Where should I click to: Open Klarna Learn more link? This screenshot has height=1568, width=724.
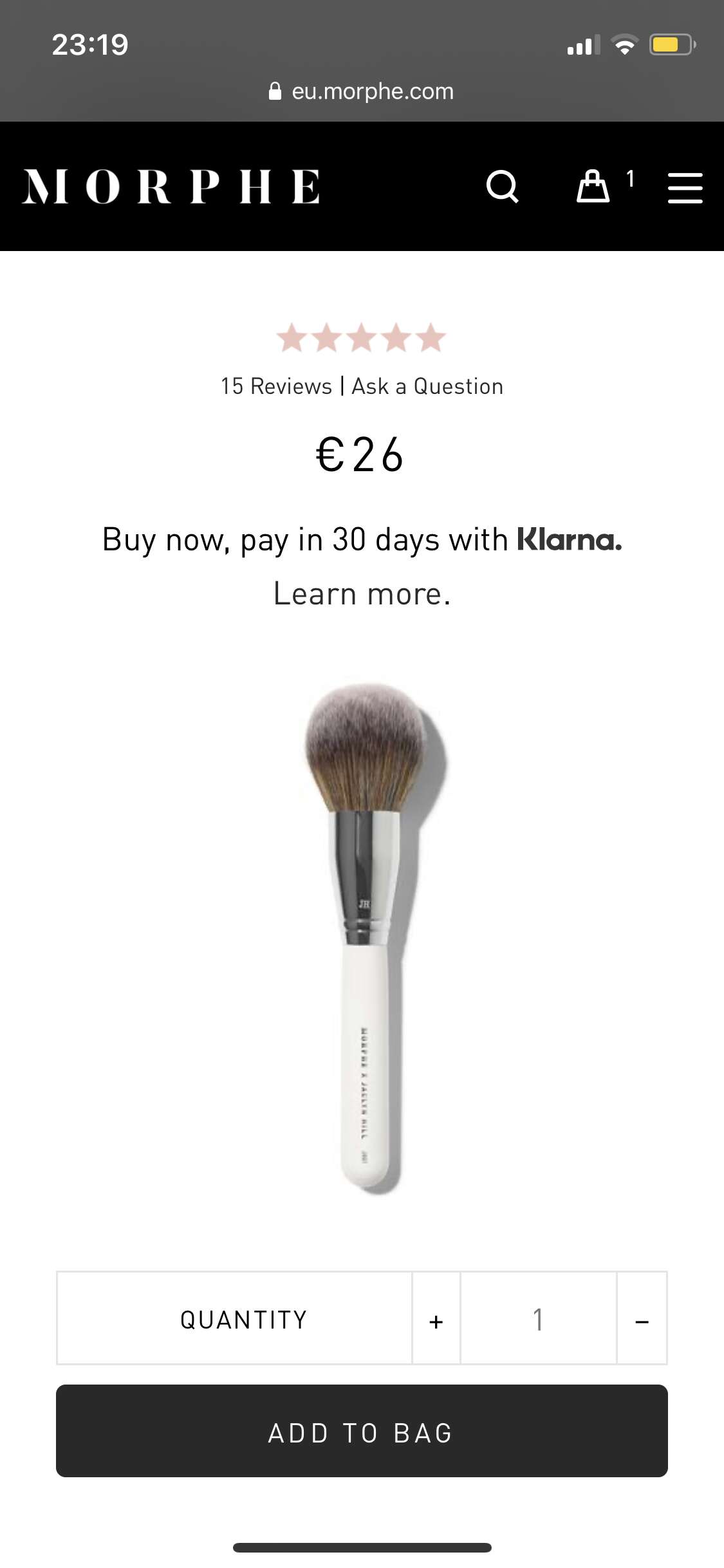[x=362, y=593]
